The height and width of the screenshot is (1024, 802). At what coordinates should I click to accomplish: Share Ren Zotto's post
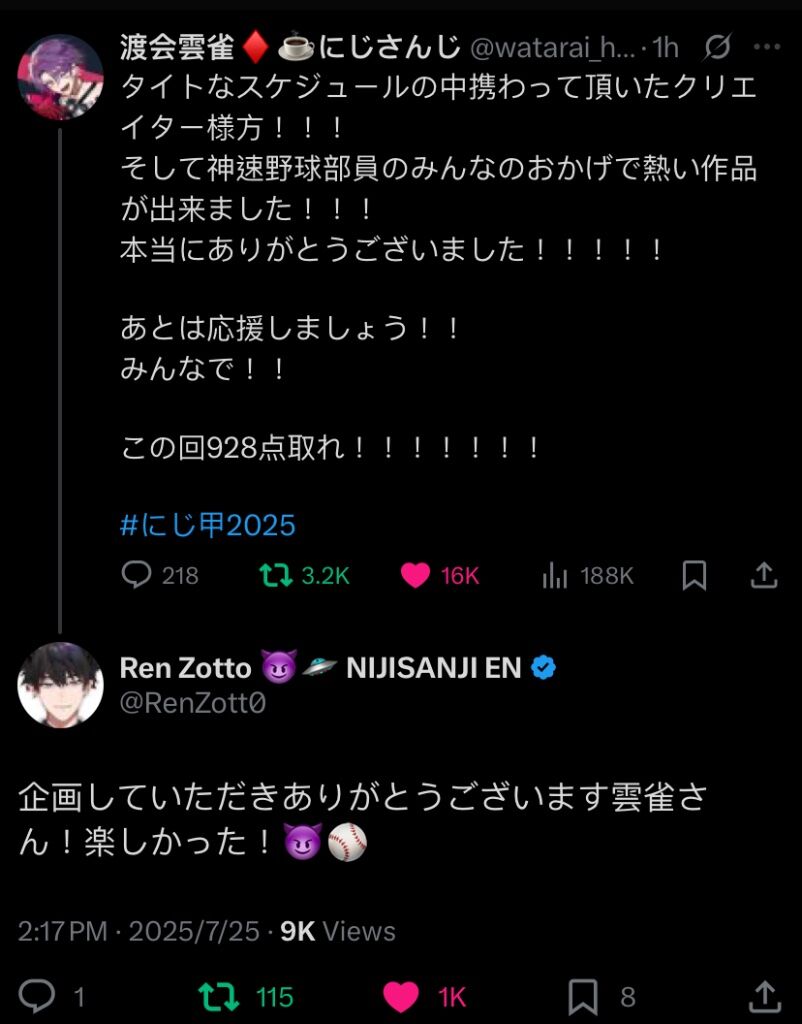(763, 996)
